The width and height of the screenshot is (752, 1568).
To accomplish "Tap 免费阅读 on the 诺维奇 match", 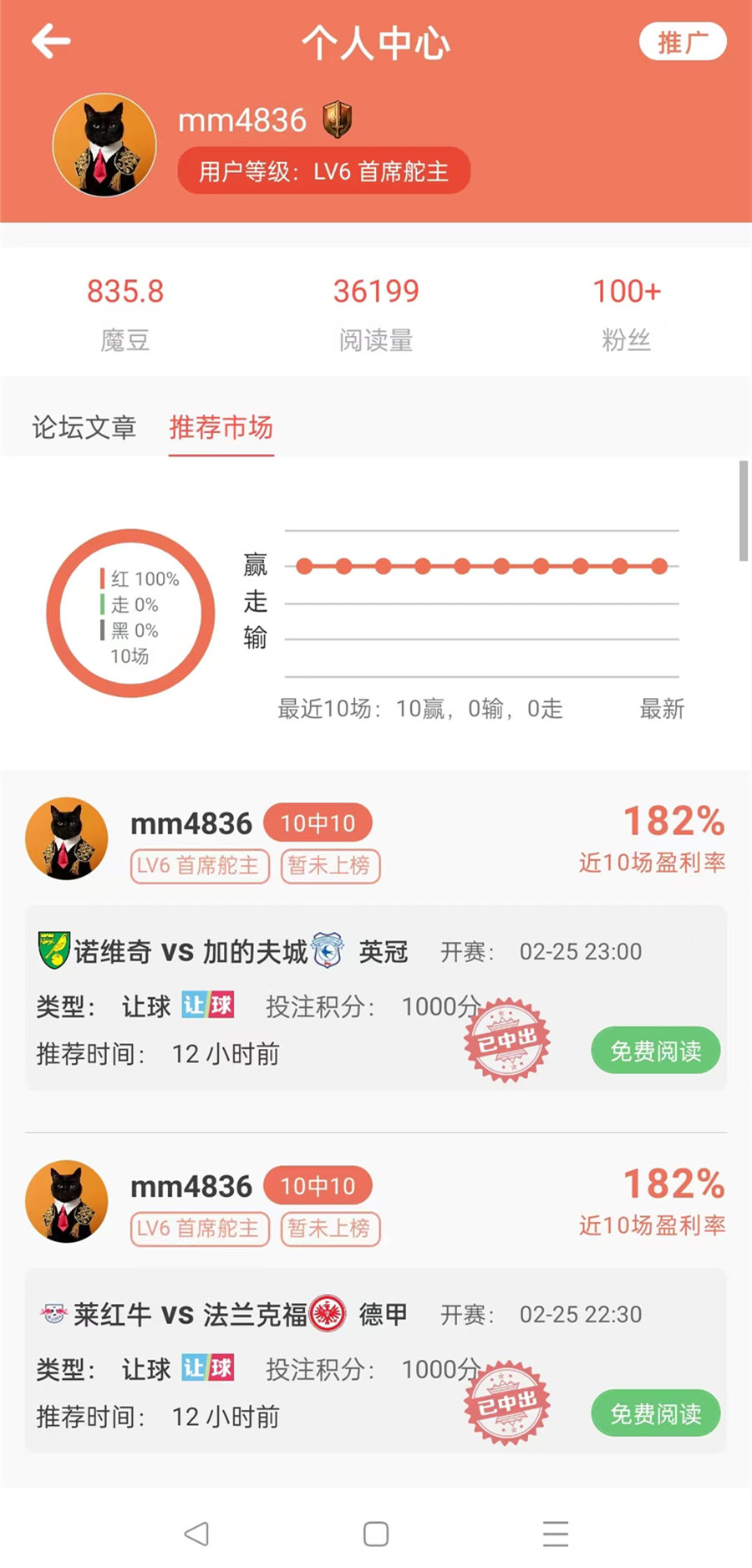I will pos(655,1051).
